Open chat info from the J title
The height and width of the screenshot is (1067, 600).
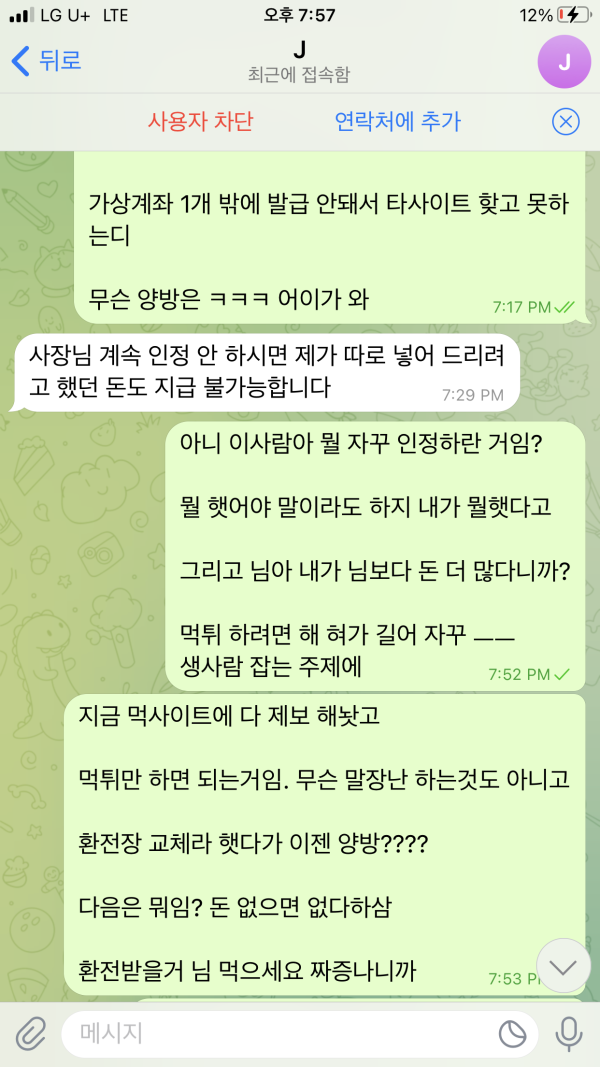click(x=299, y=61)
